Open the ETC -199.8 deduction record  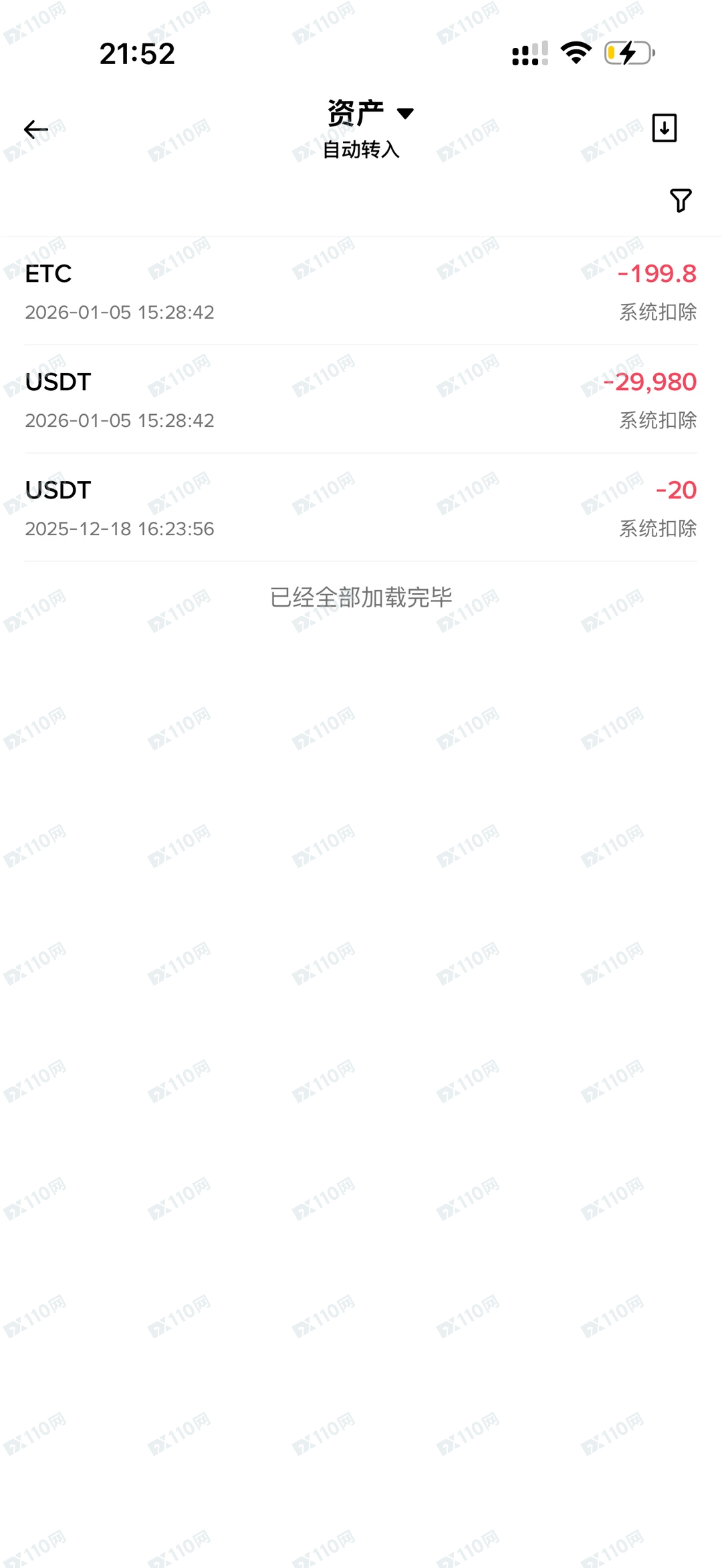(361, 291)
